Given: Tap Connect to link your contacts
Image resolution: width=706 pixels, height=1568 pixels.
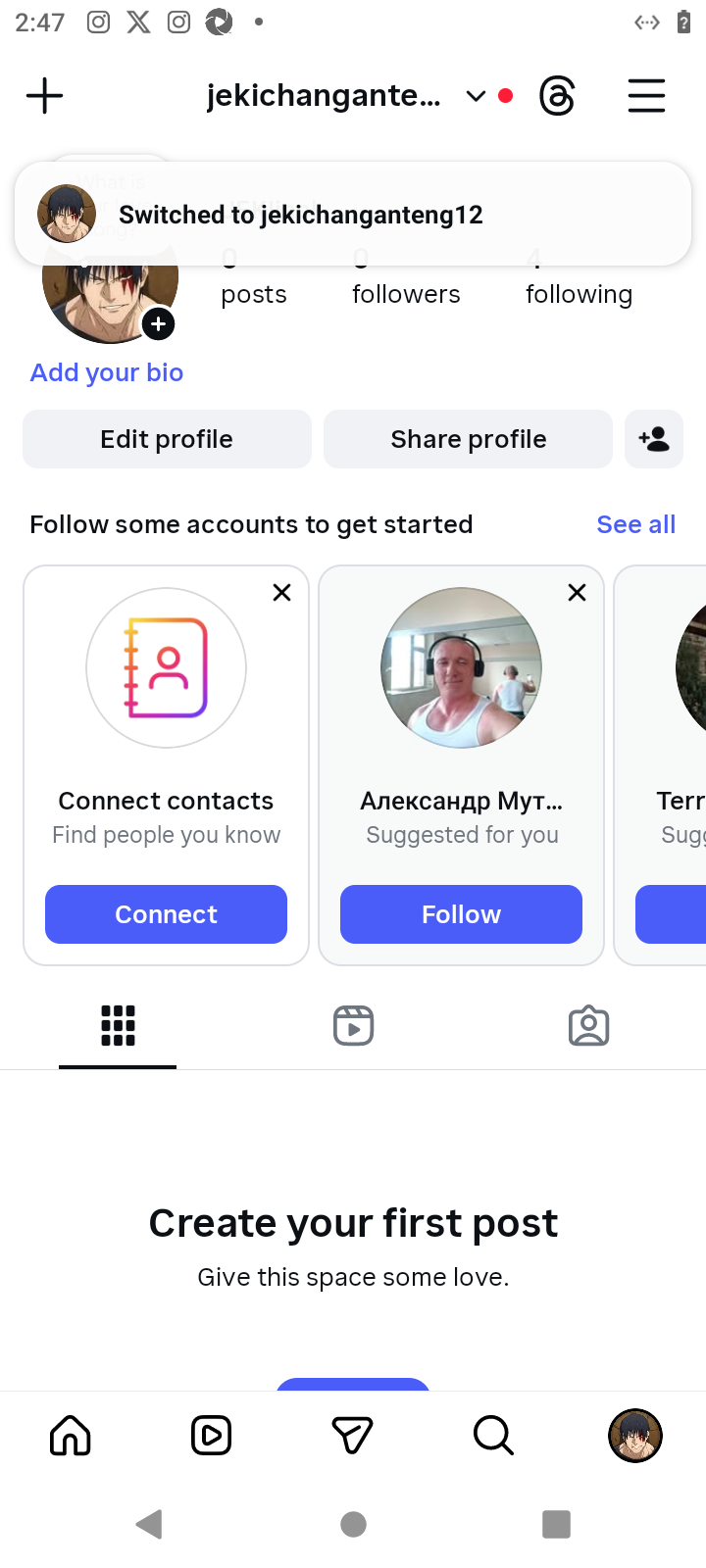Looking at the screenshot, I should pos(166,914).
